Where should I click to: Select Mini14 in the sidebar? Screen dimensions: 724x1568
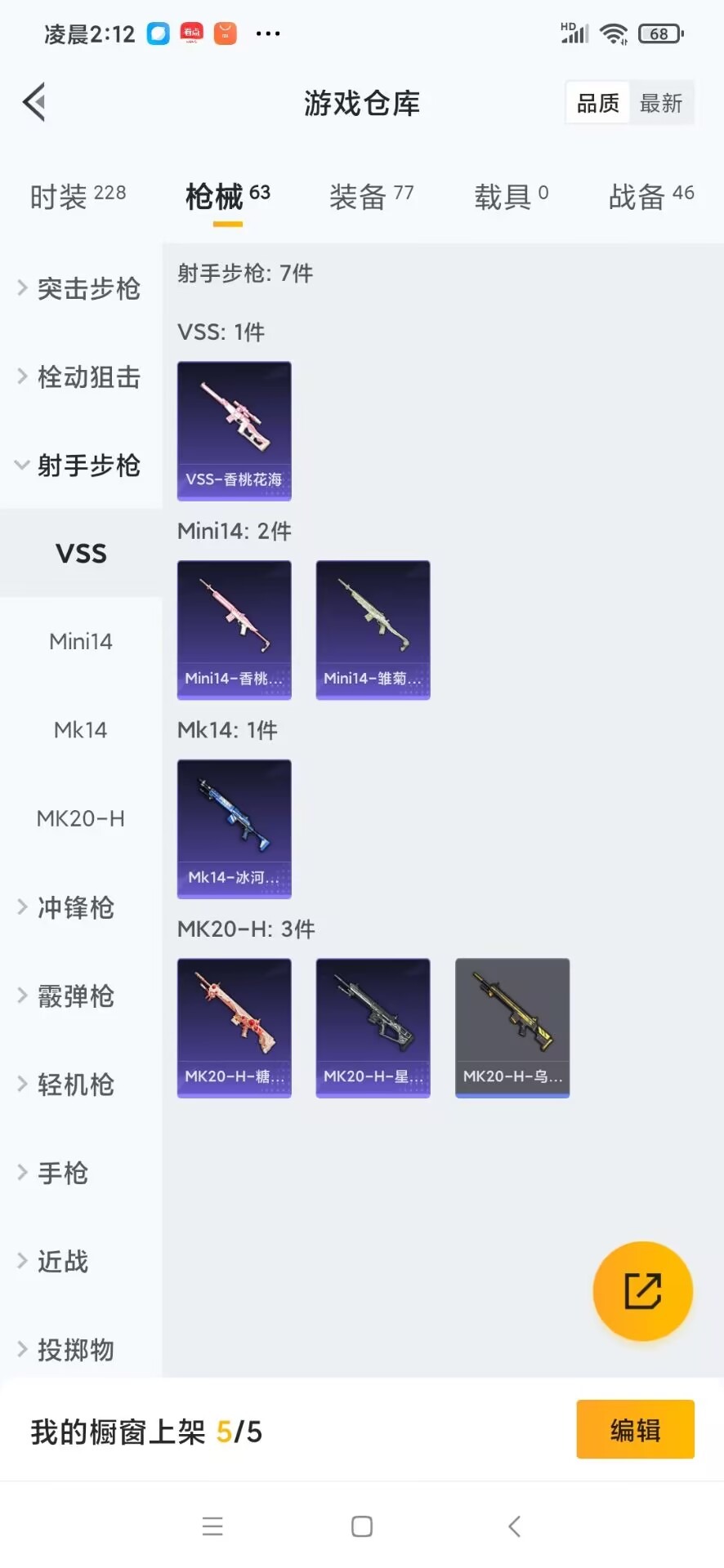click(x=81, y=642)
